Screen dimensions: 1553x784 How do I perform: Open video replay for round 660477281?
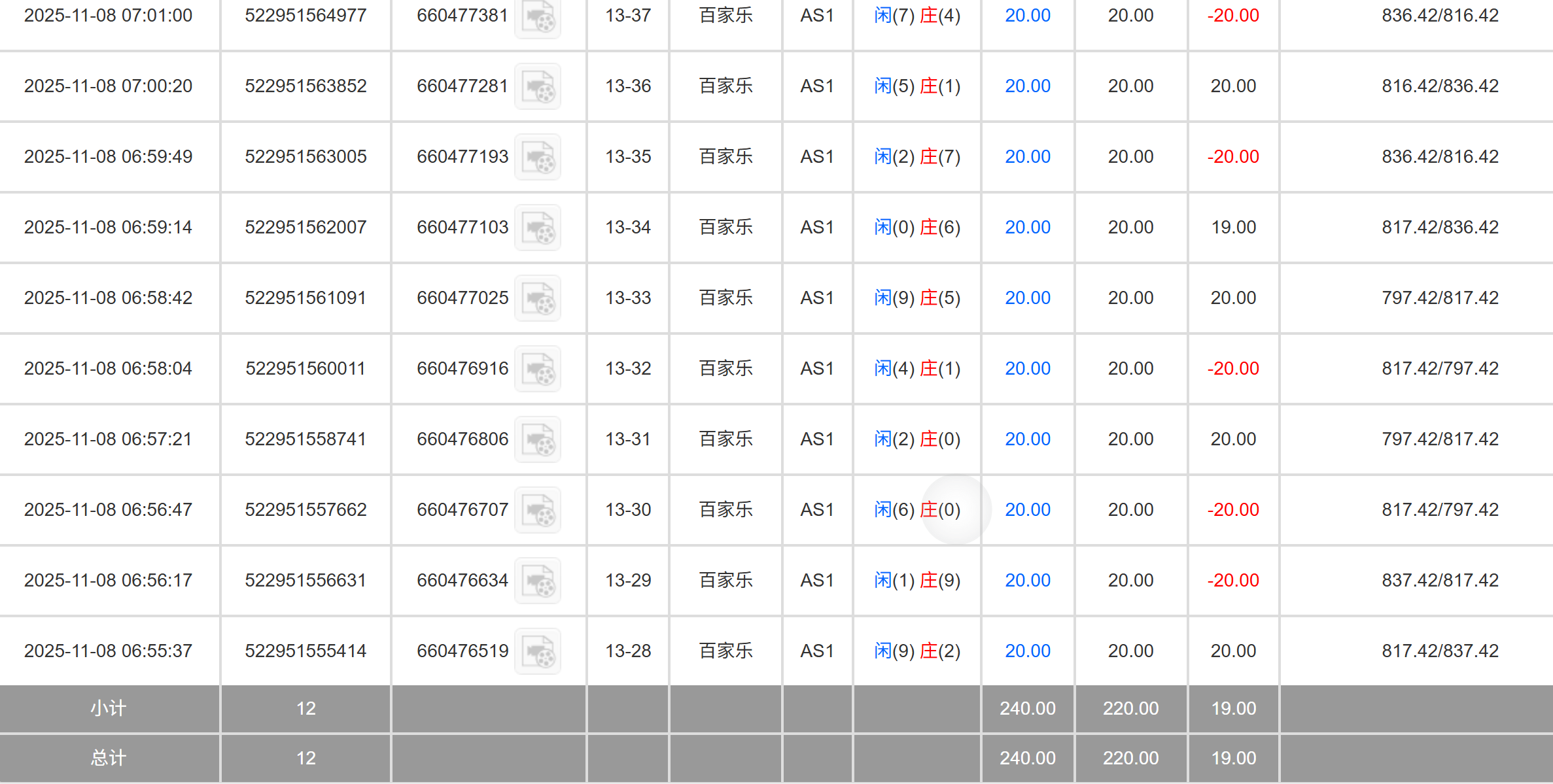click(538, 86)
